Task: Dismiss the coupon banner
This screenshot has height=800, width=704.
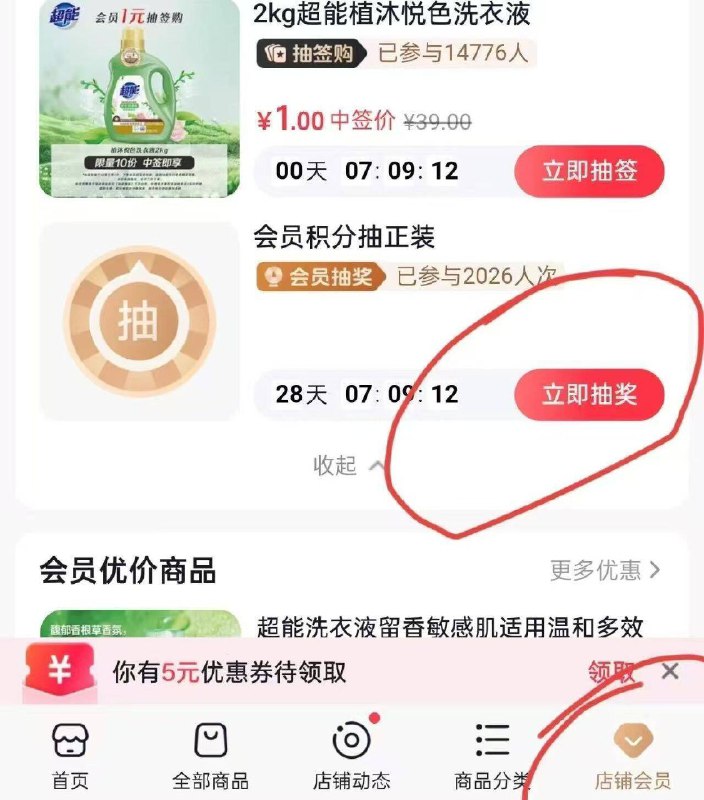Action: 670,671
